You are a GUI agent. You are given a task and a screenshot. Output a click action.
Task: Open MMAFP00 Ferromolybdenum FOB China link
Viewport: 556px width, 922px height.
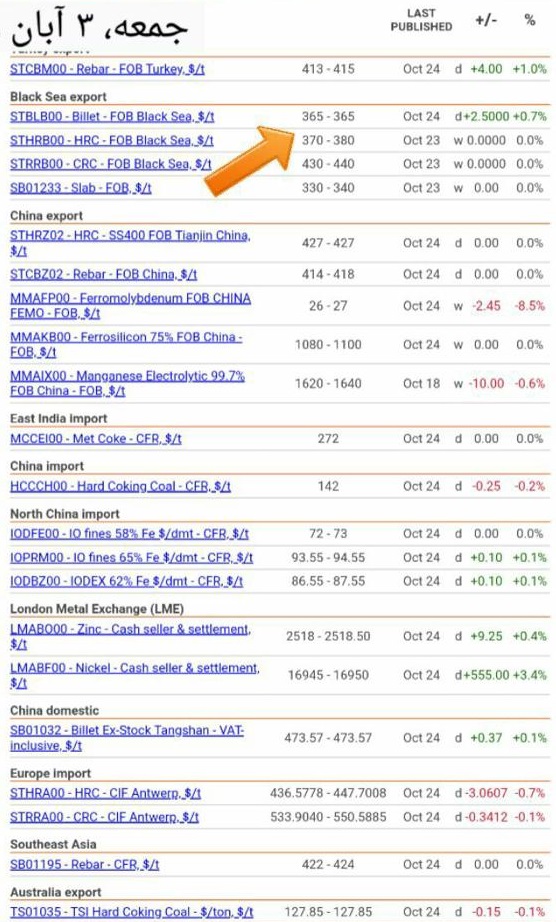(x=130, y=306)
